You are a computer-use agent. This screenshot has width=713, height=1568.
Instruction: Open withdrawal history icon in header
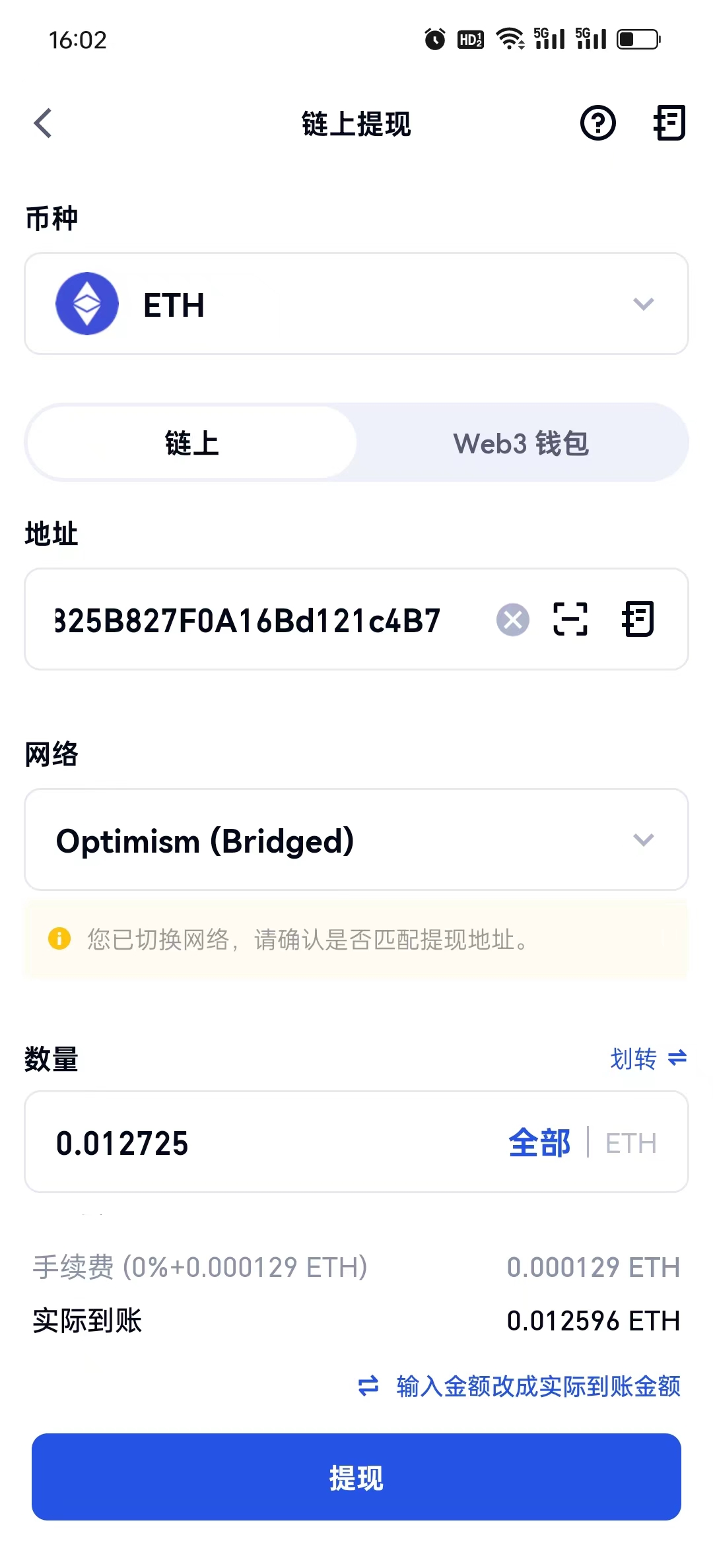pos(669,123)
